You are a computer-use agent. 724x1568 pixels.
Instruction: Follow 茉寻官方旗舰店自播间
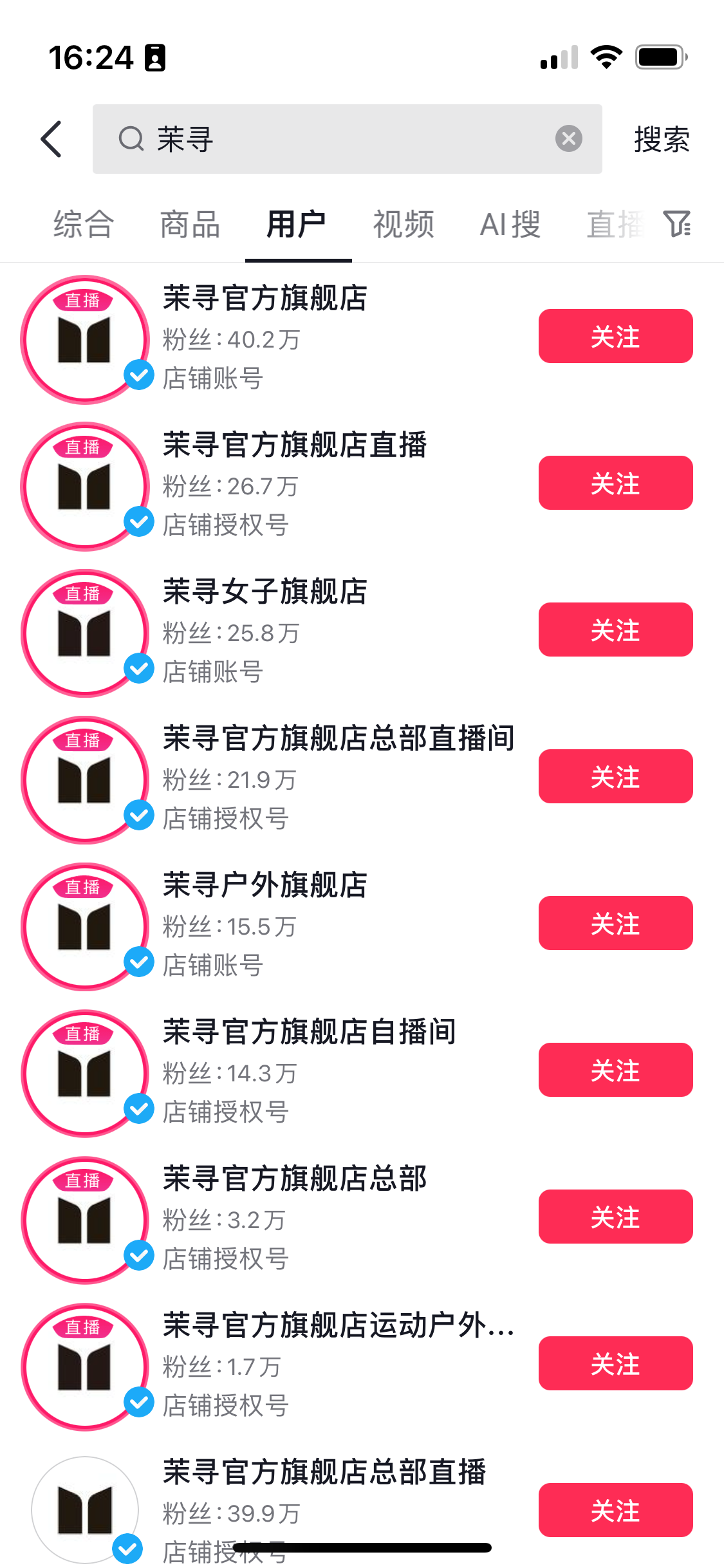click(x=615, y=1070)
